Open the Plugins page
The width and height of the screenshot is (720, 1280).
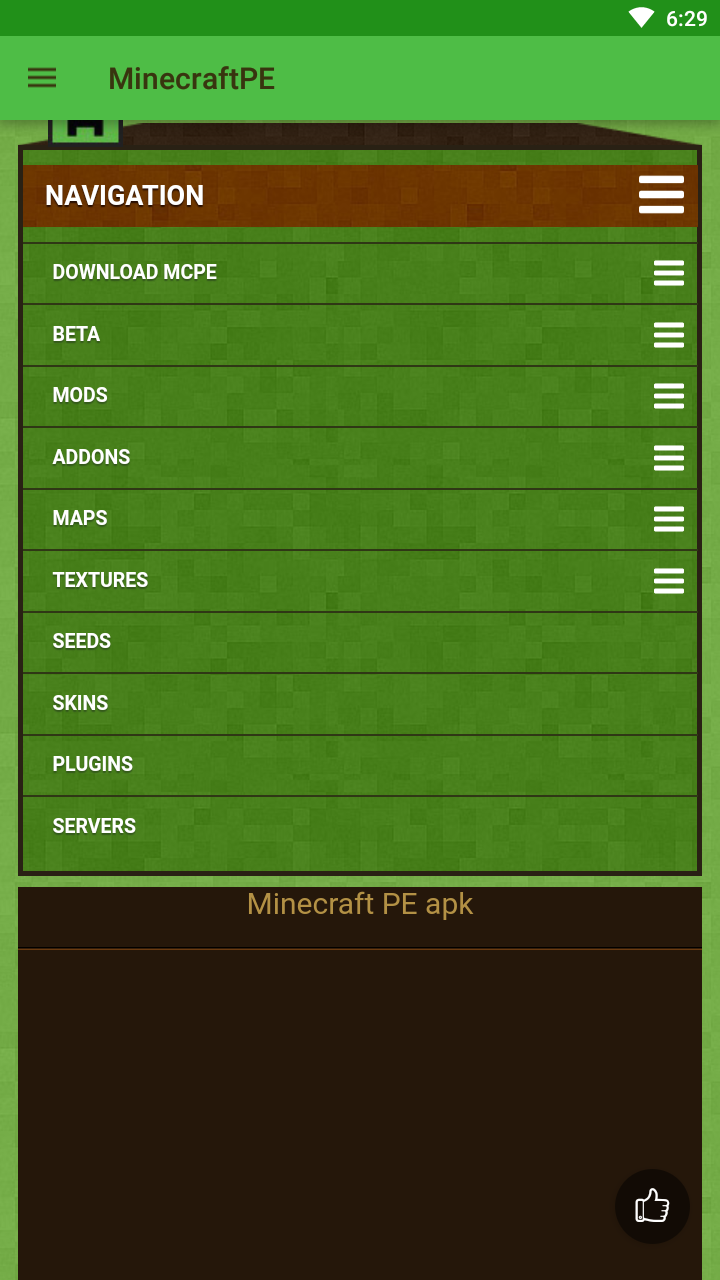[x=360, y=765]
